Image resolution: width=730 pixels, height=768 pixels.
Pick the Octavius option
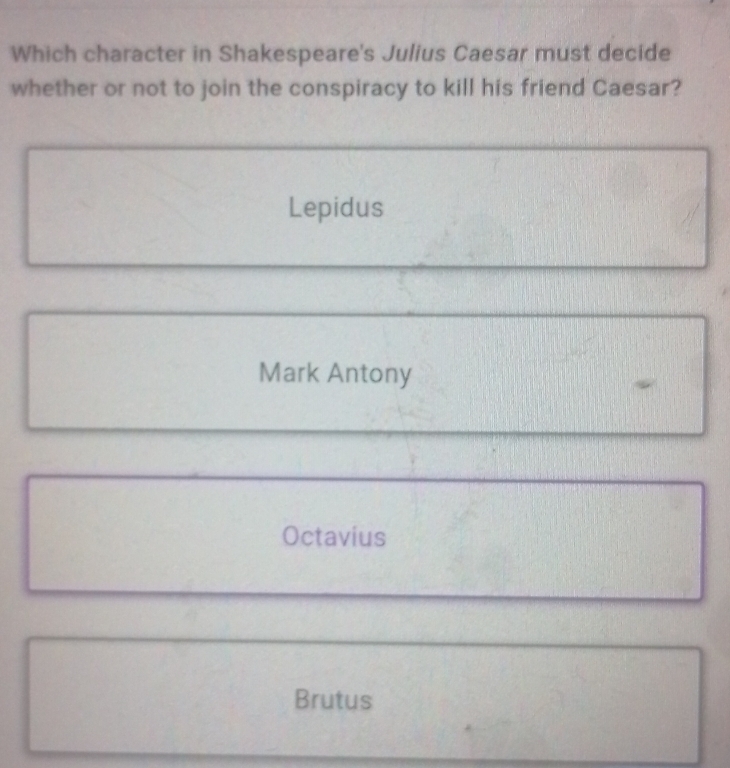pos(334,538)
